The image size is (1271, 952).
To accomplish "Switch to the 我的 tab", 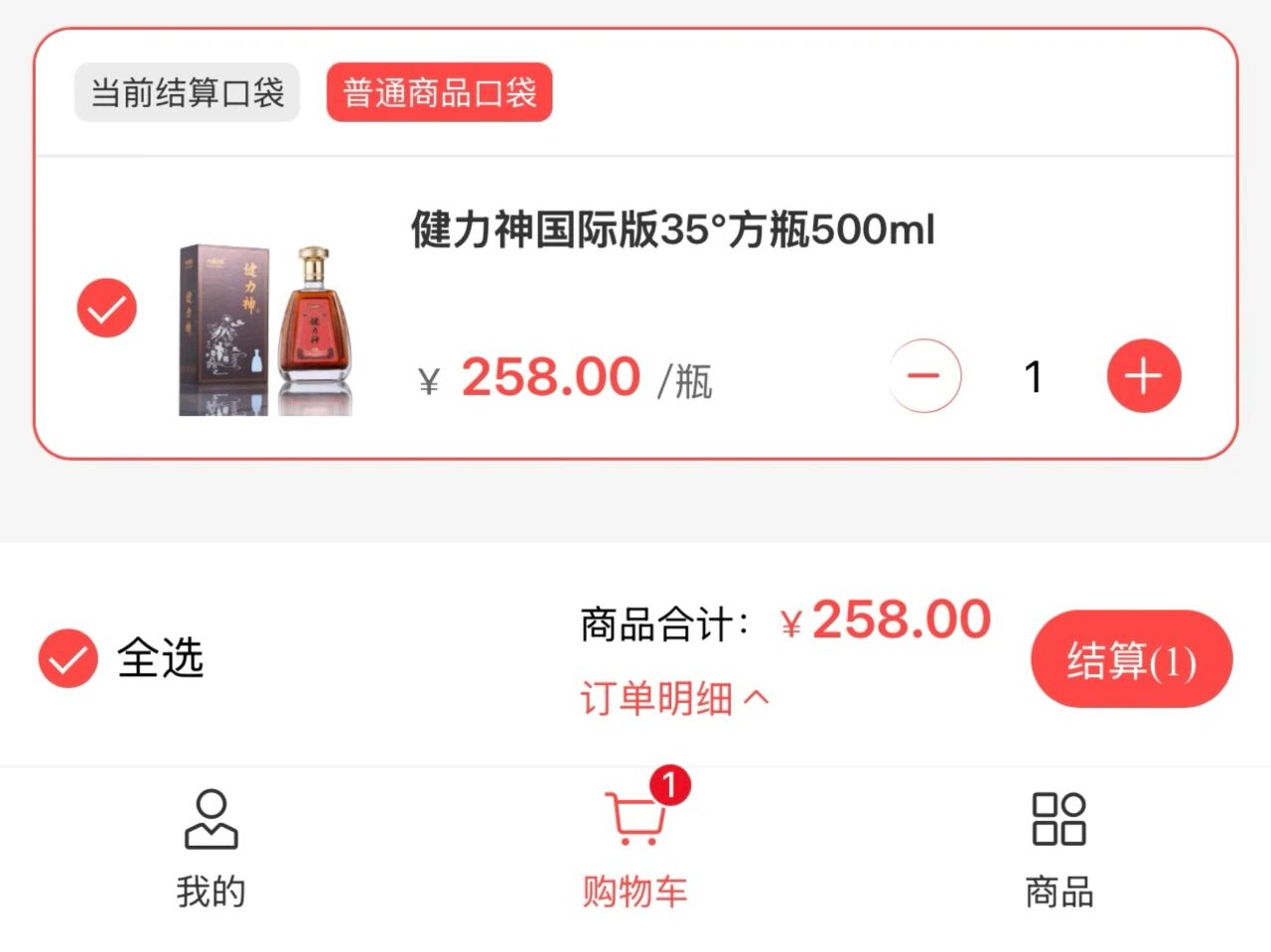I will click(x=211, y=848).
